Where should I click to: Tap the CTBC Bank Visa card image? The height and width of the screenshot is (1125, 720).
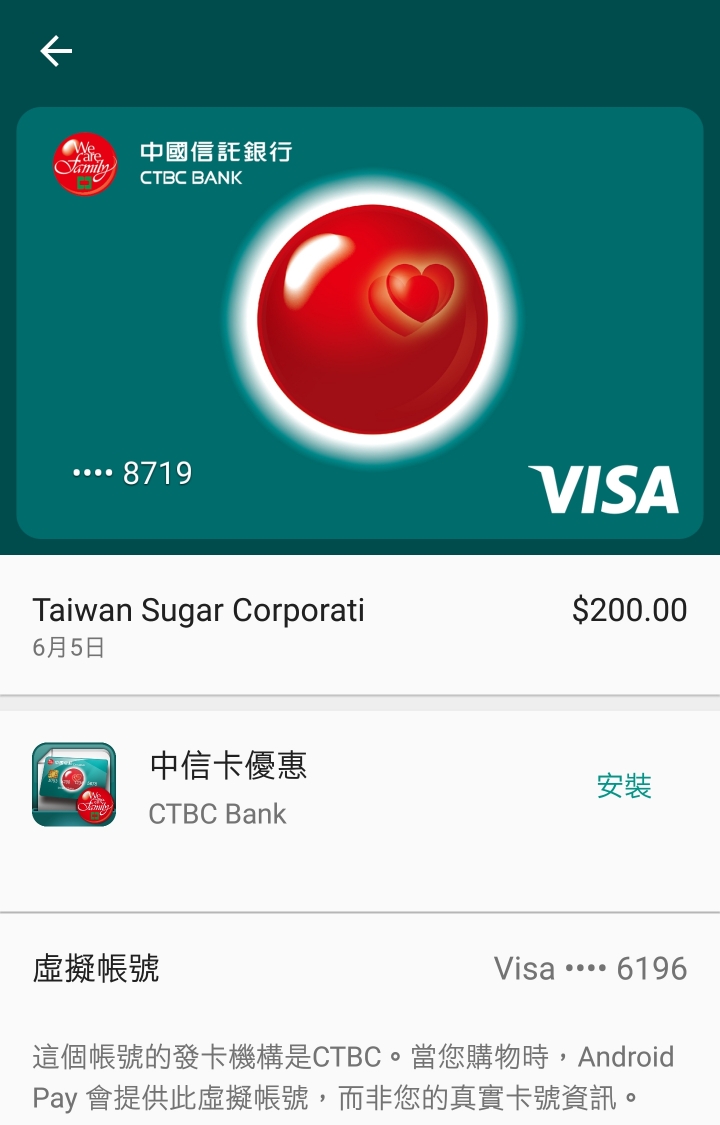point(359,322)
